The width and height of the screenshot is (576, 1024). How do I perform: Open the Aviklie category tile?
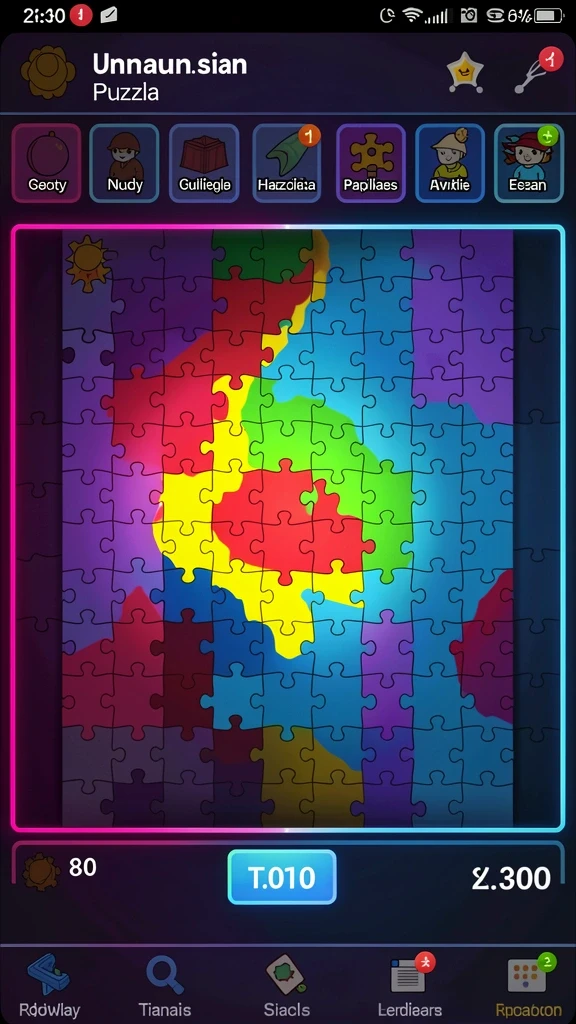click(x=450, y=163)
